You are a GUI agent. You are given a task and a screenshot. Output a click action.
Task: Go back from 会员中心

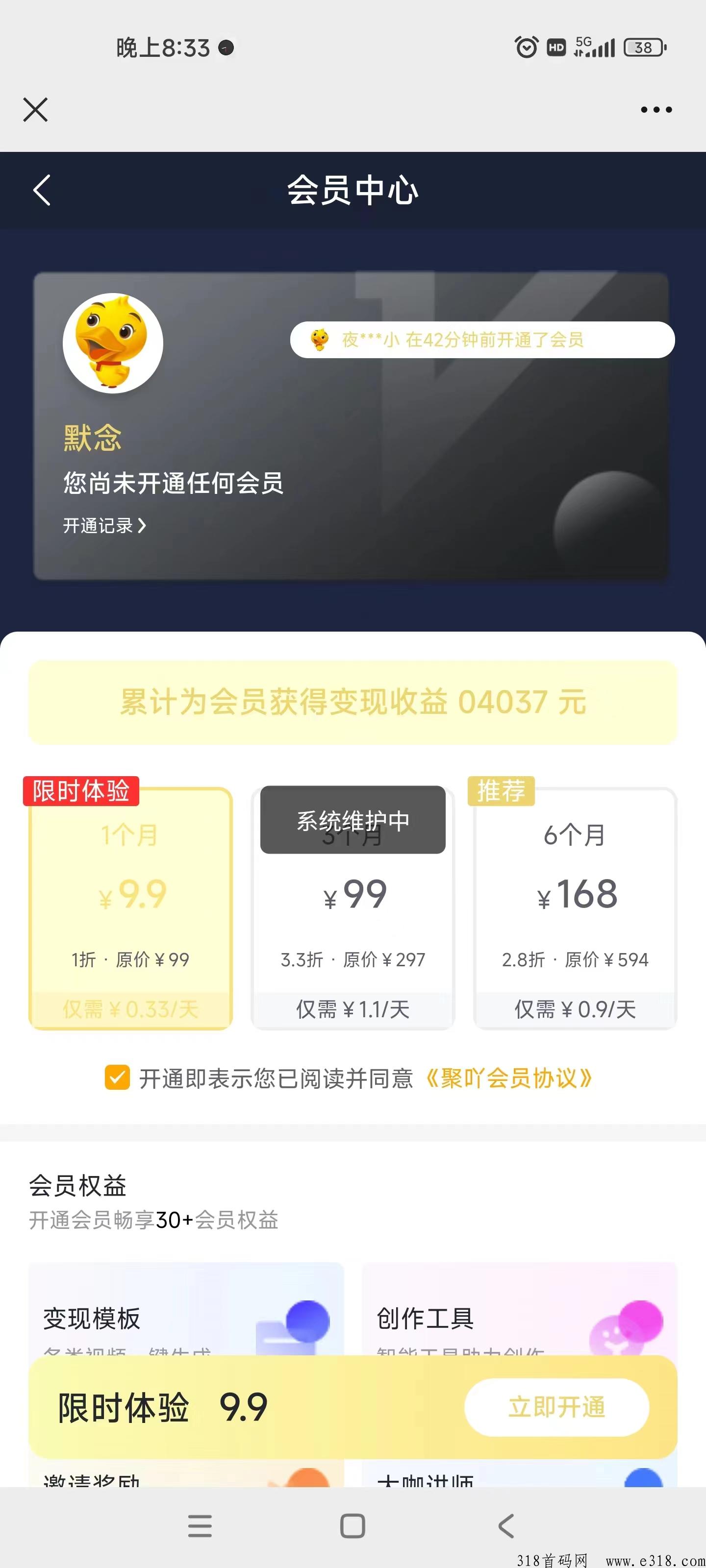click(41, 191)
